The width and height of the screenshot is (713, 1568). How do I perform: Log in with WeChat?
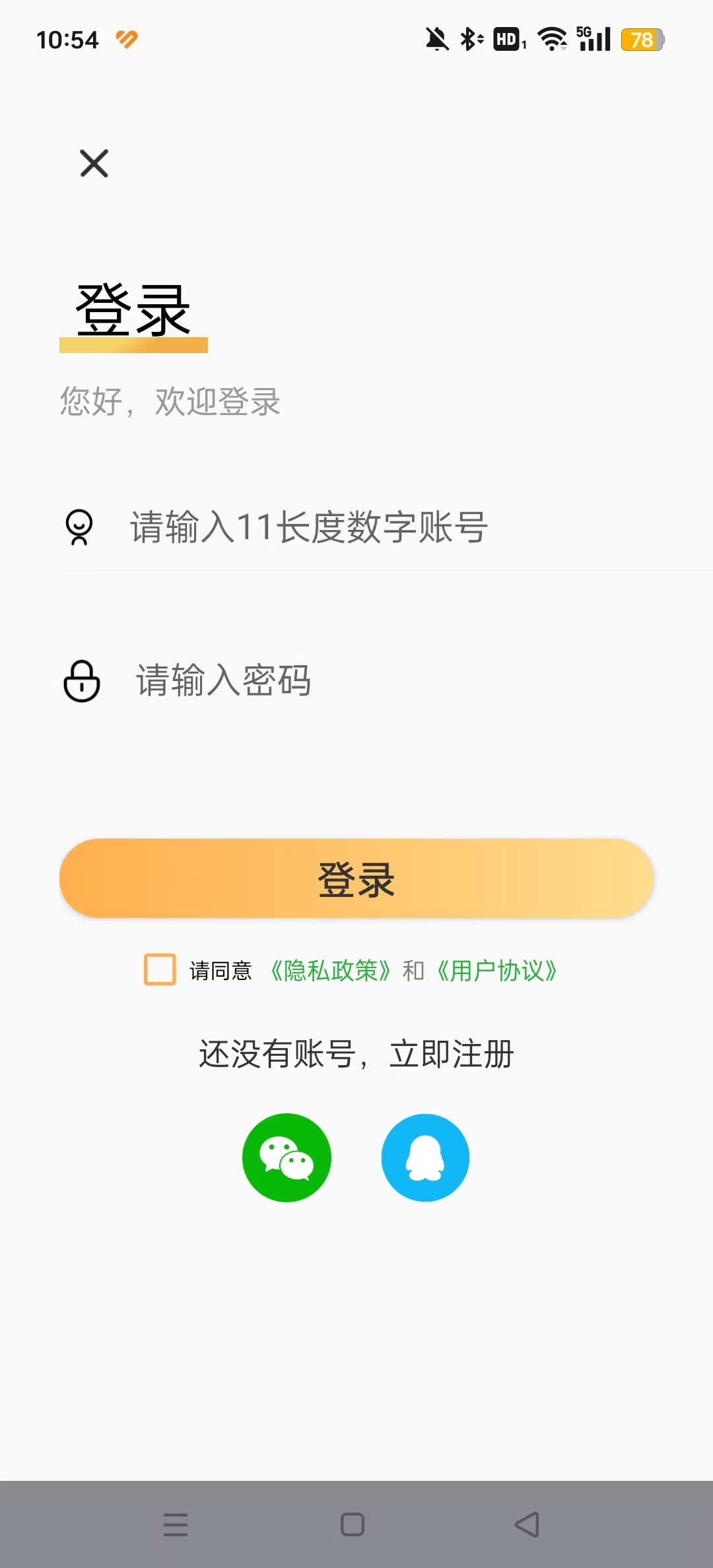(x=287, y=1158)
